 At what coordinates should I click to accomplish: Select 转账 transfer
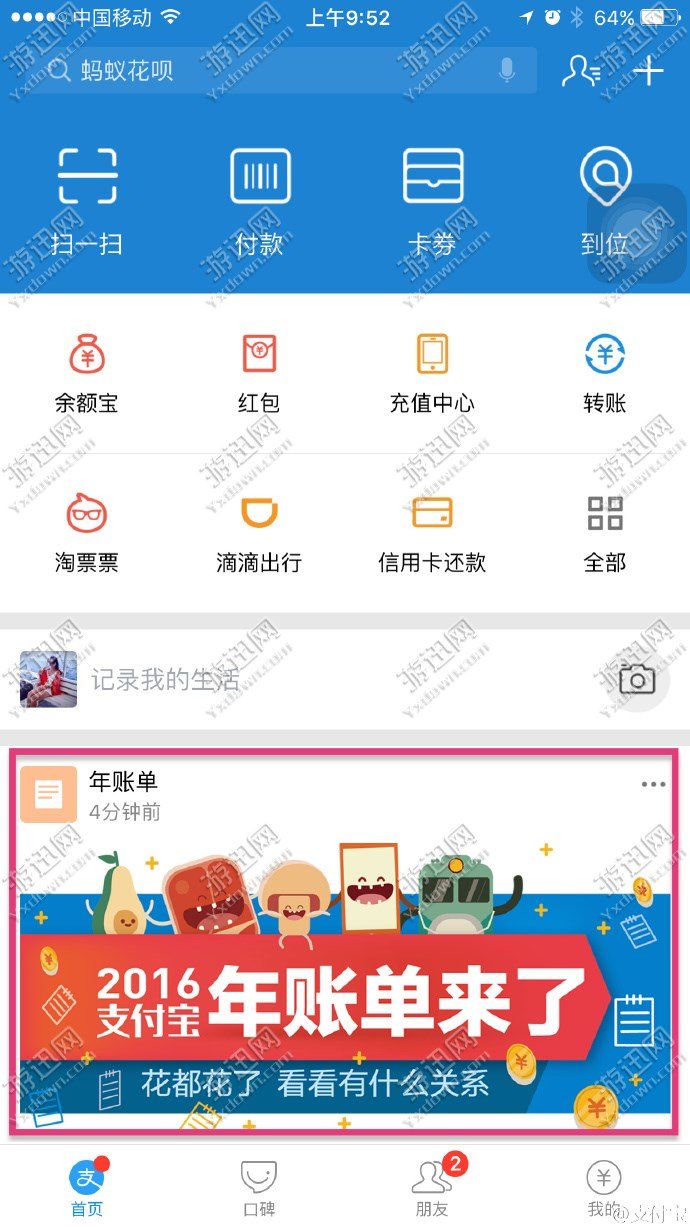[x=605, y=374]
